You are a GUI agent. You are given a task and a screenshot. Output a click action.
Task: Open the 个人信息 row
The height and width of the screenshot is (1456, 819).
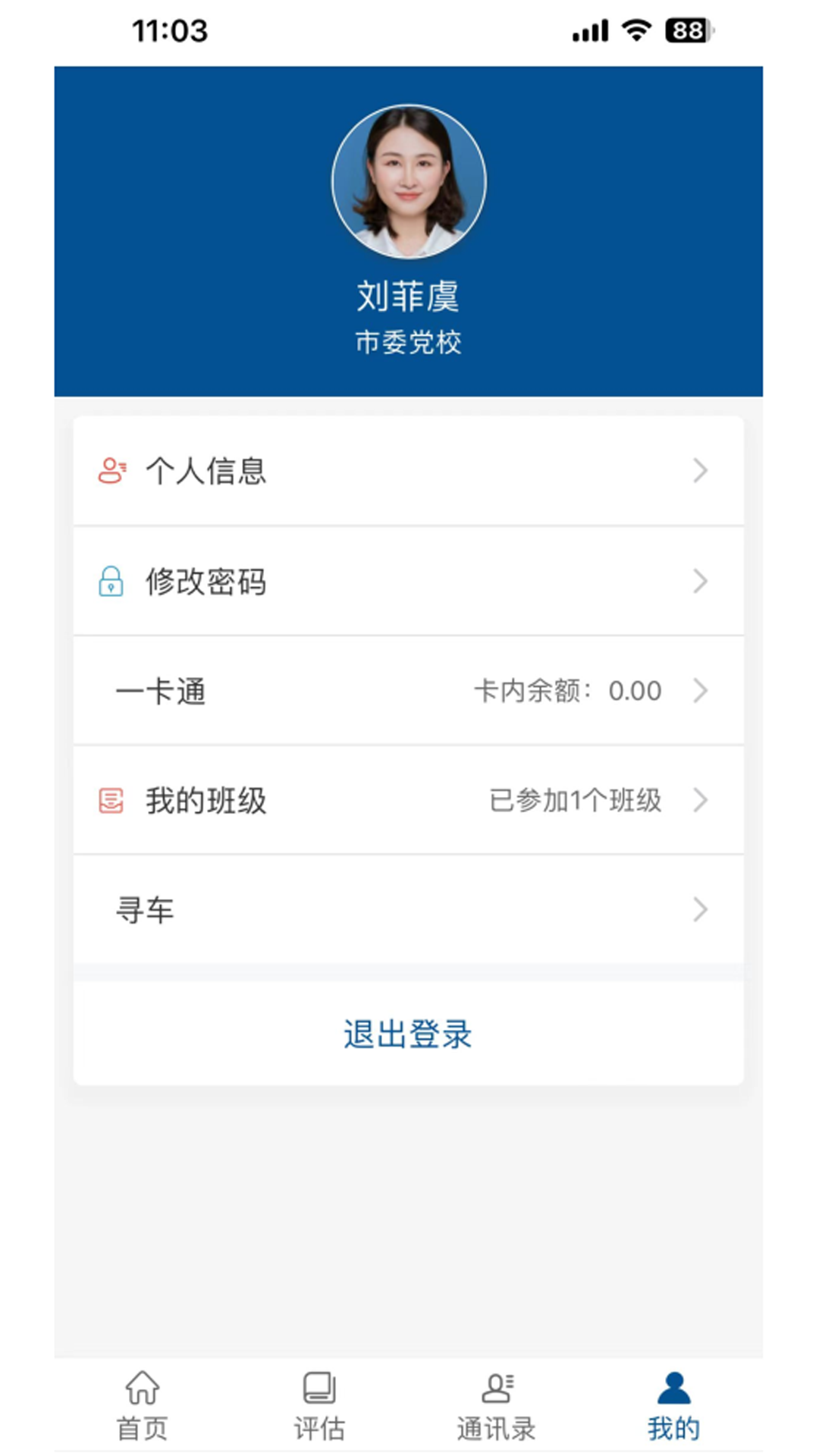tap(408, 471)
